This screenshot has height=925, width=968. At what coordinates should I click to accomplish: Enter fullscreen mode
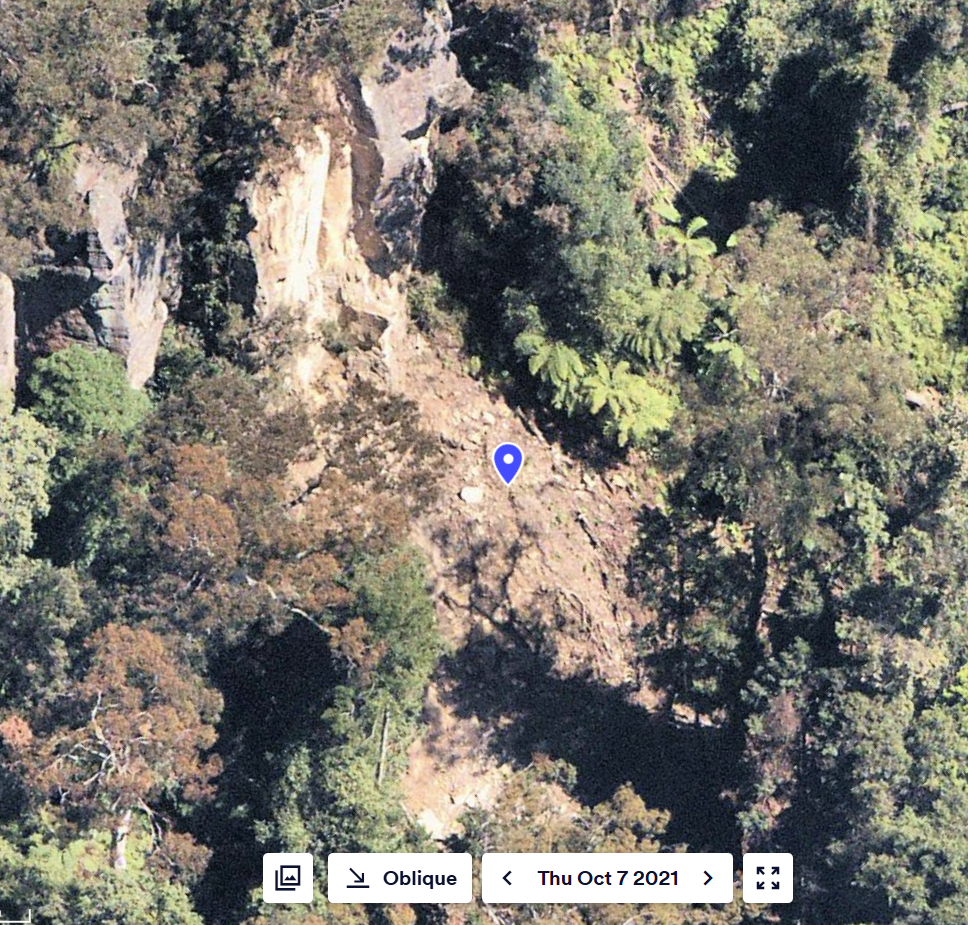[768, 878]
